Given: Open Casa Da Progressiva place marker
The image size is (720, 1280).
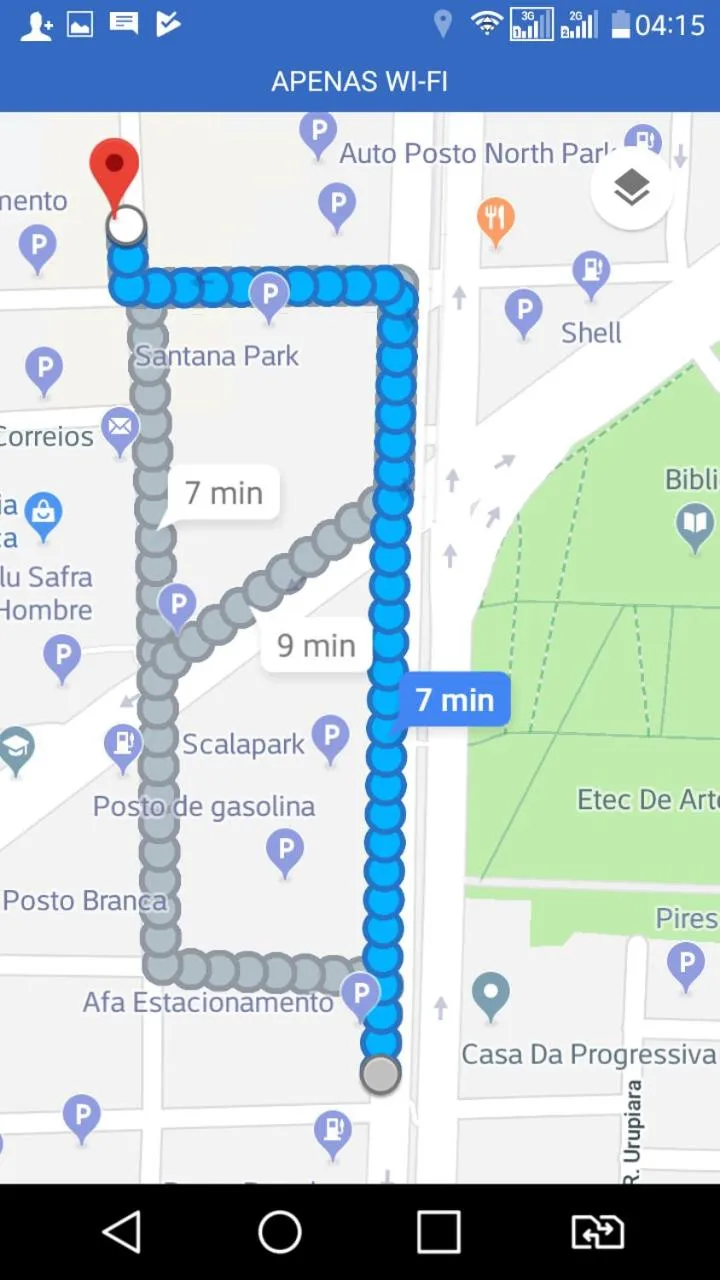Looking at the screenshot, I should (490, 994).
